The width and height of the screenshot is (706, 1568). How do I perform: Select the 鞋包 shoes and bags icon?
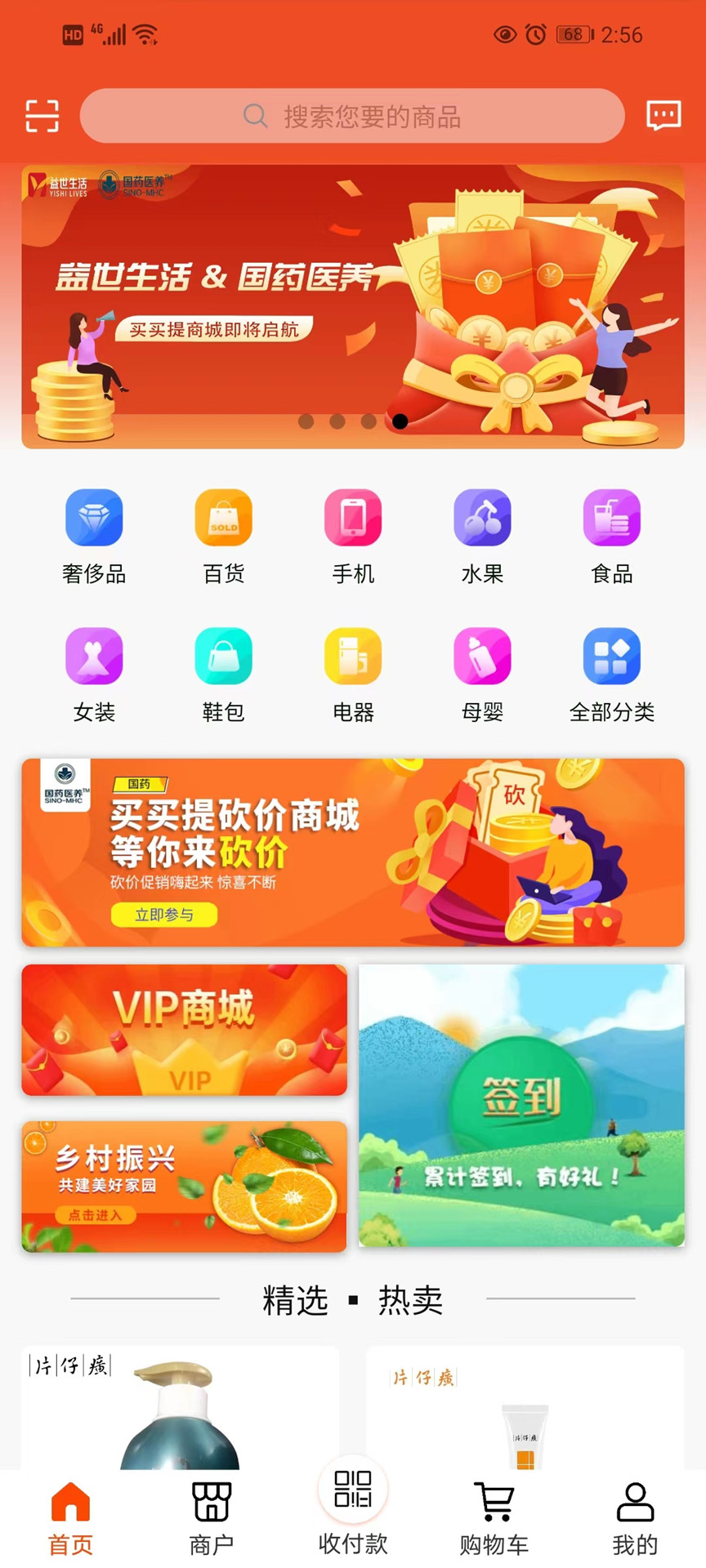(223, 656)
